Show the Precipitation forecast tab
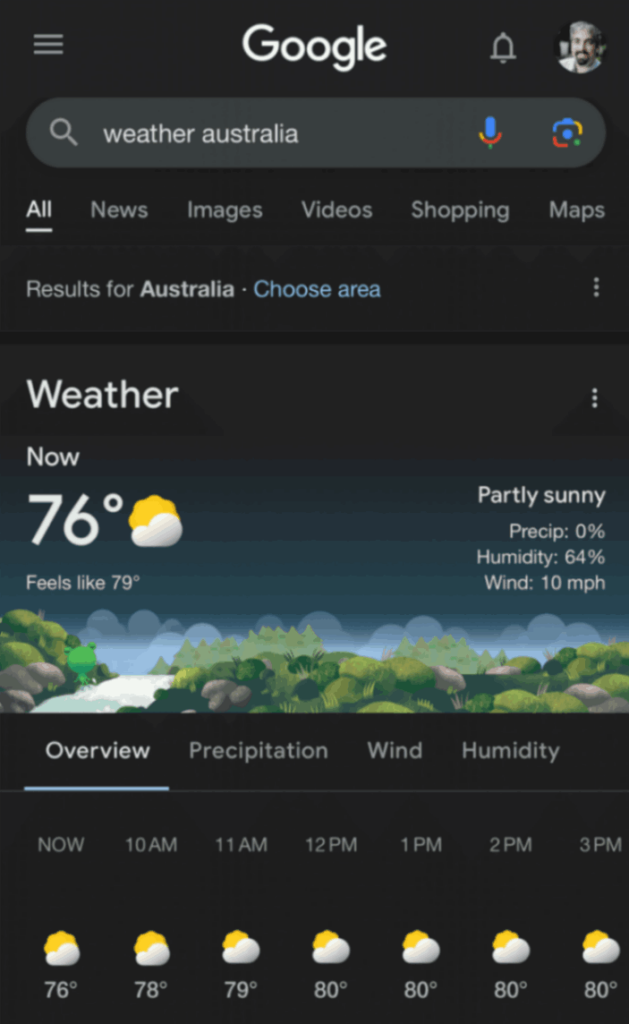This screenshot has width=629, height=1024. pyautogui.click(x=258, y=751)
